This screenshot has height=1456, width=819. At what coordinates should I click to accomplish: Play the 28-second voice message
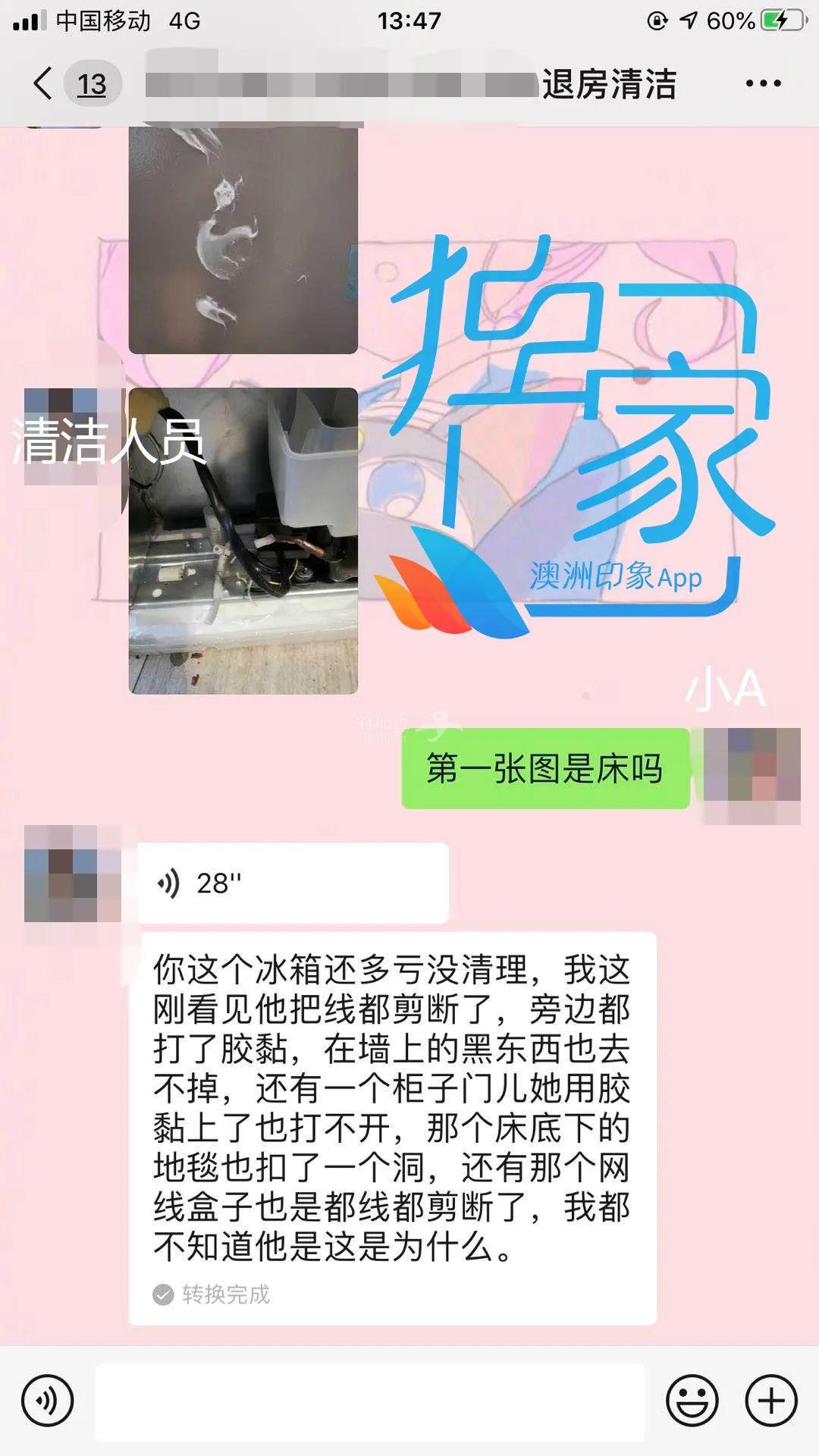pos(293,883)
